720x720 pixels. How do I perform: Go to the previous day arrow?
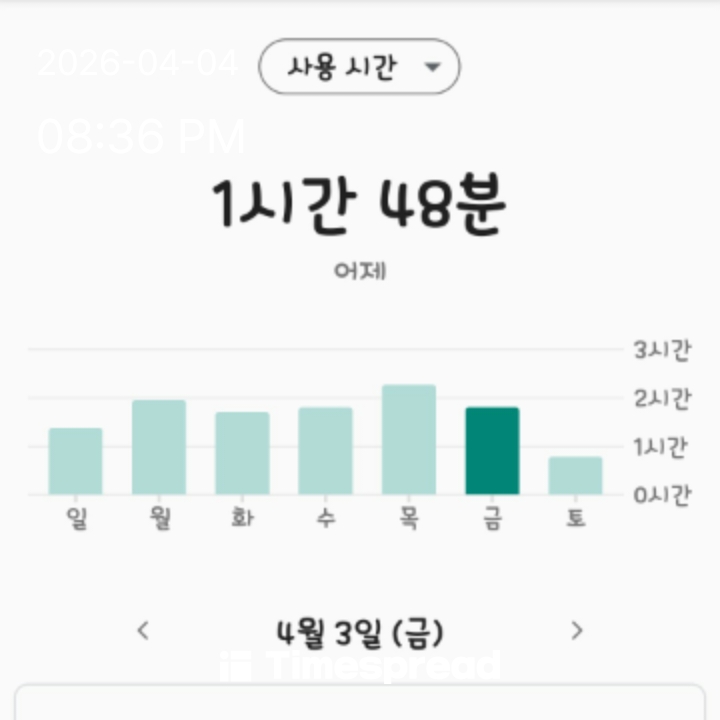[x=143, y=630]
